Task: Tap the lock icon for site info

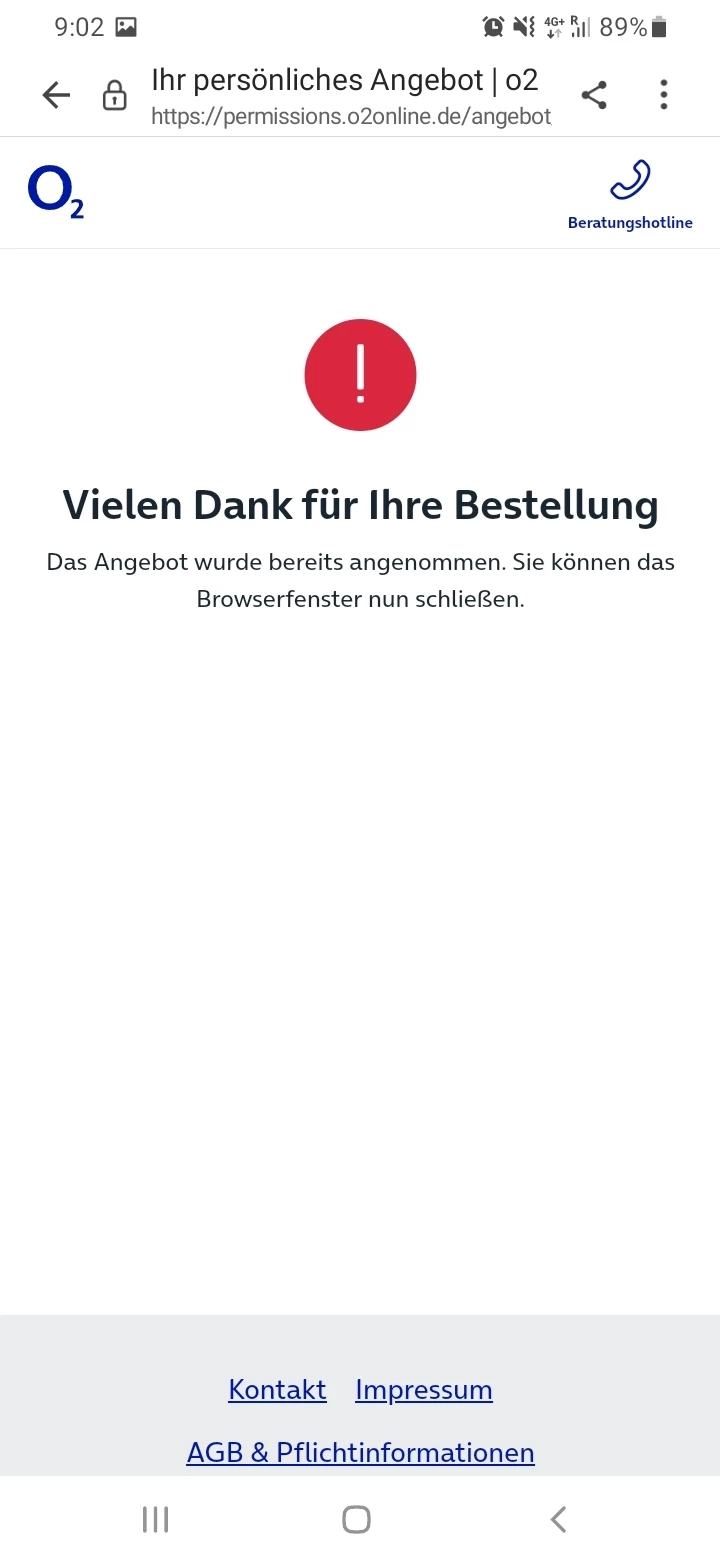Action: [x=115, y=96]
